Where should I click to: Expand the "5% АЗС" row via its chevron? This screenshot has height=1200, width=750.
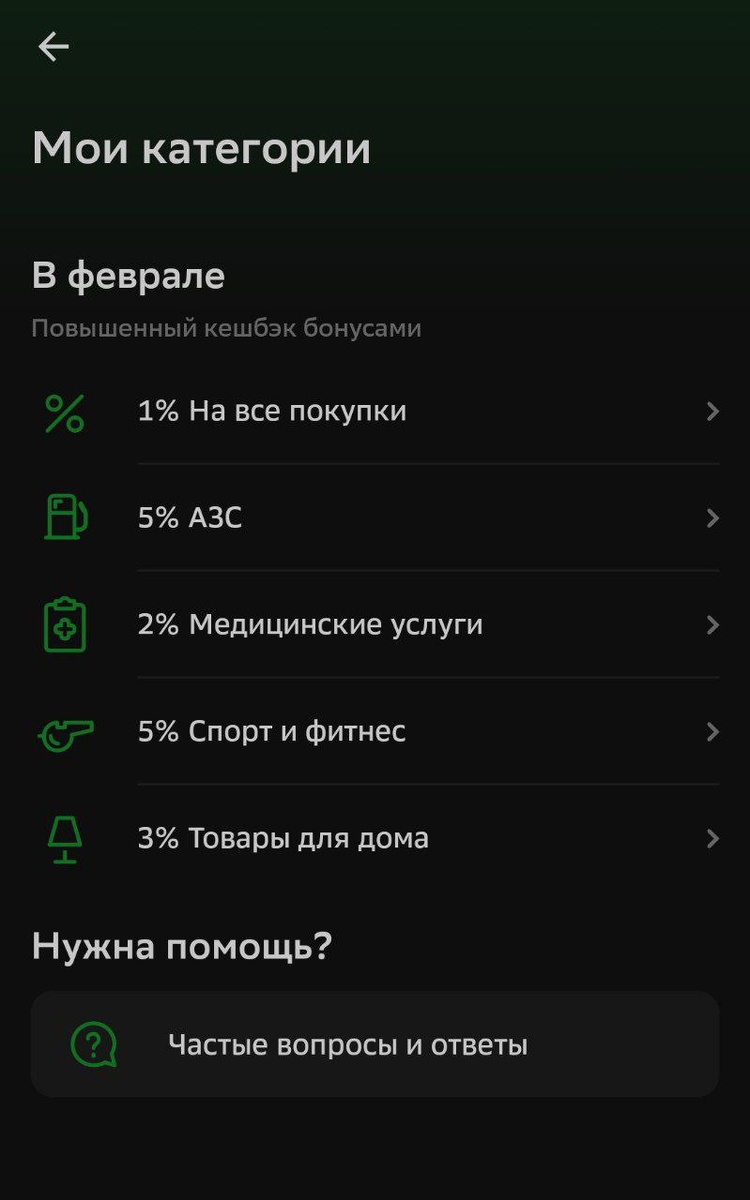click(711, 518)
